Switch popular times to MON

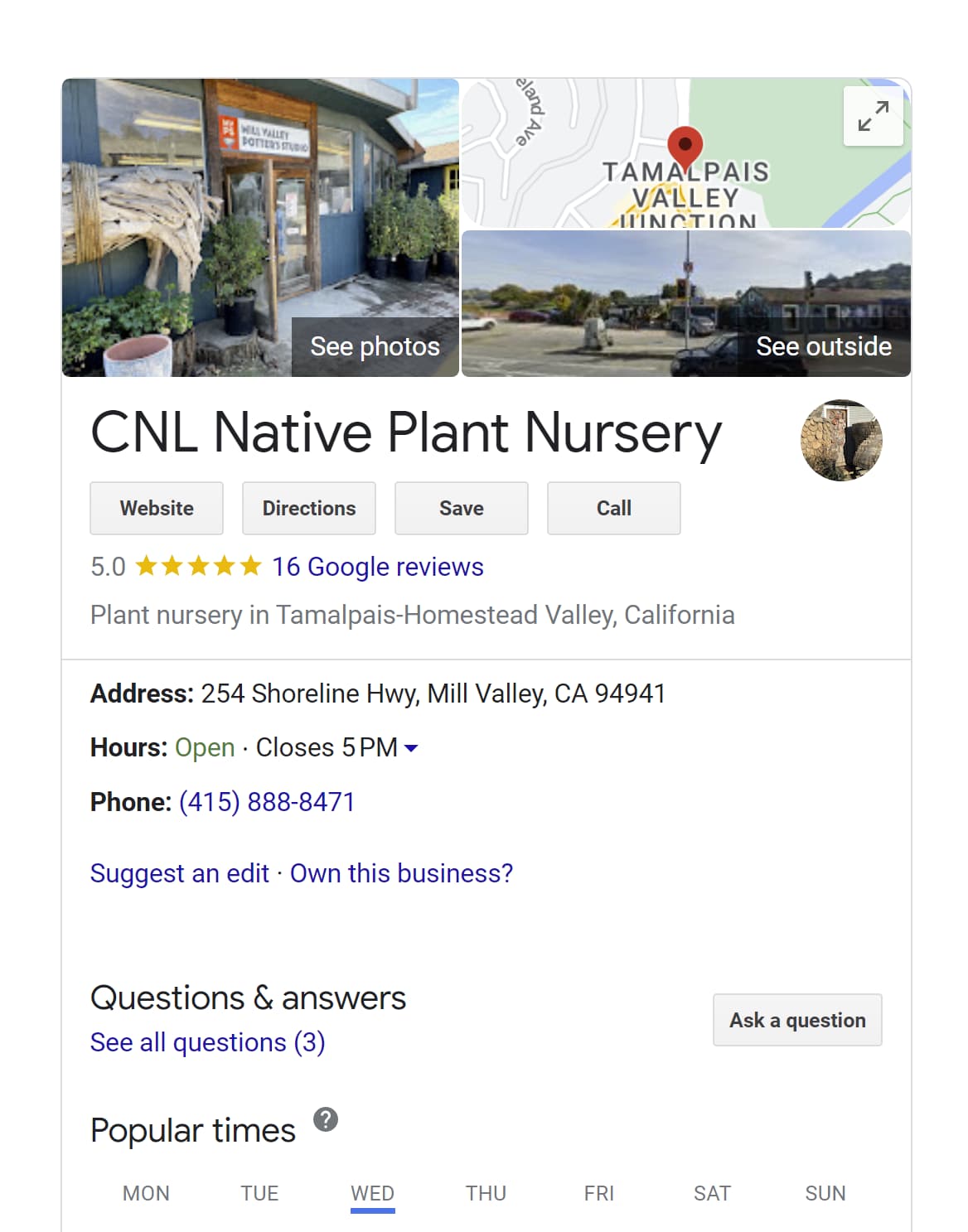(x=146, y=1193)
